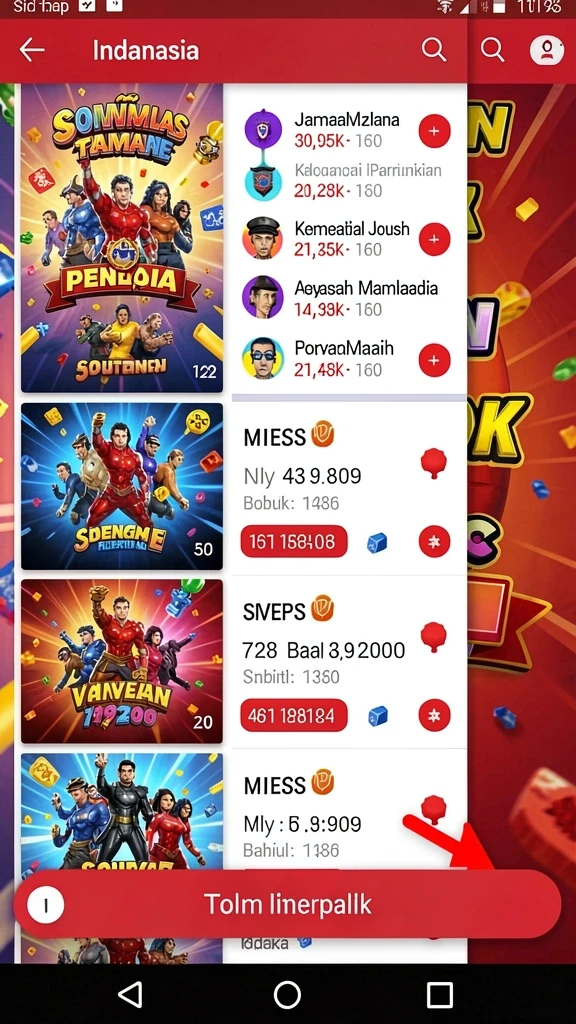Tap the red 161 158408 button
The height and width of the screenshot is (1024, 576).
tap(294, 541)
